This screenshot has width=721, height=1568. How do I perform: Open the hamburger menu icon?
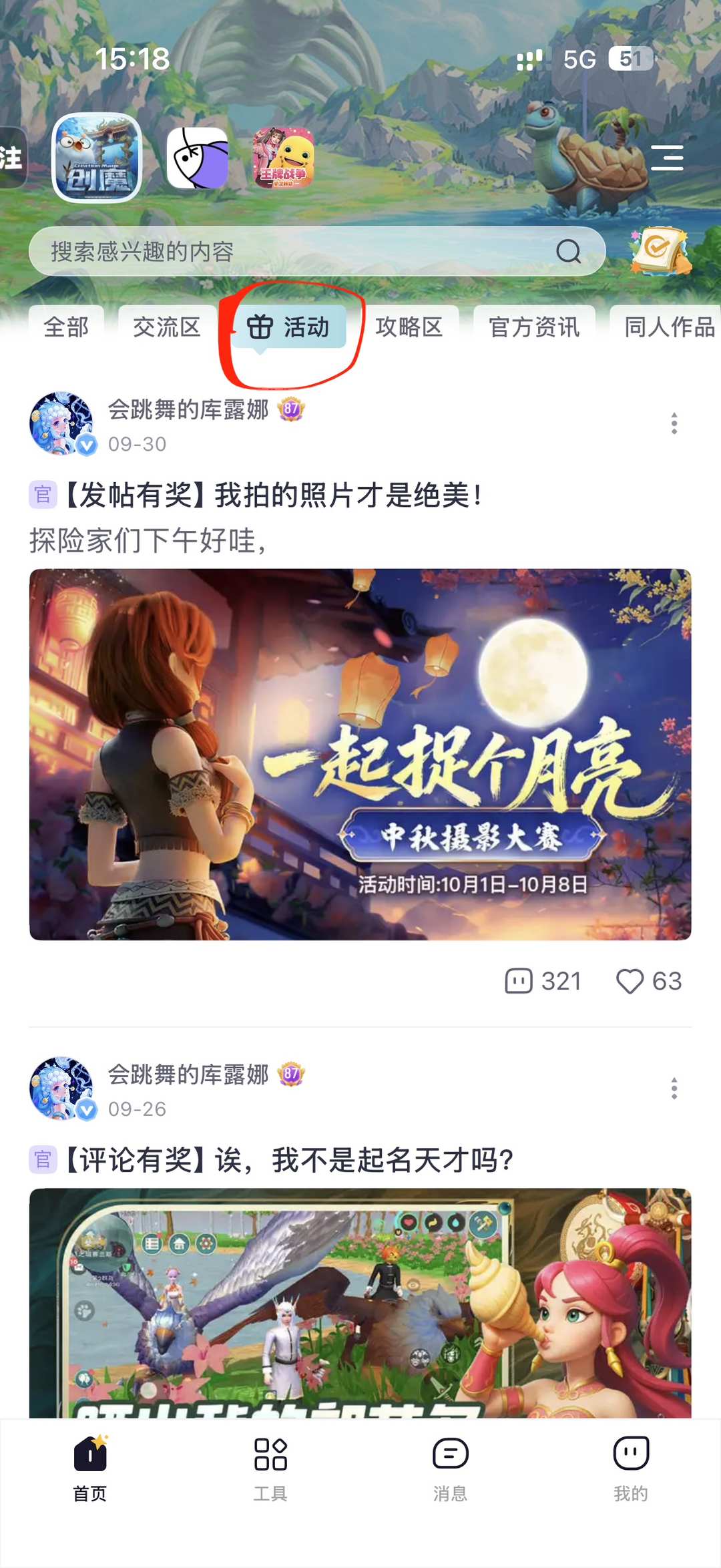tap(667, 158)
